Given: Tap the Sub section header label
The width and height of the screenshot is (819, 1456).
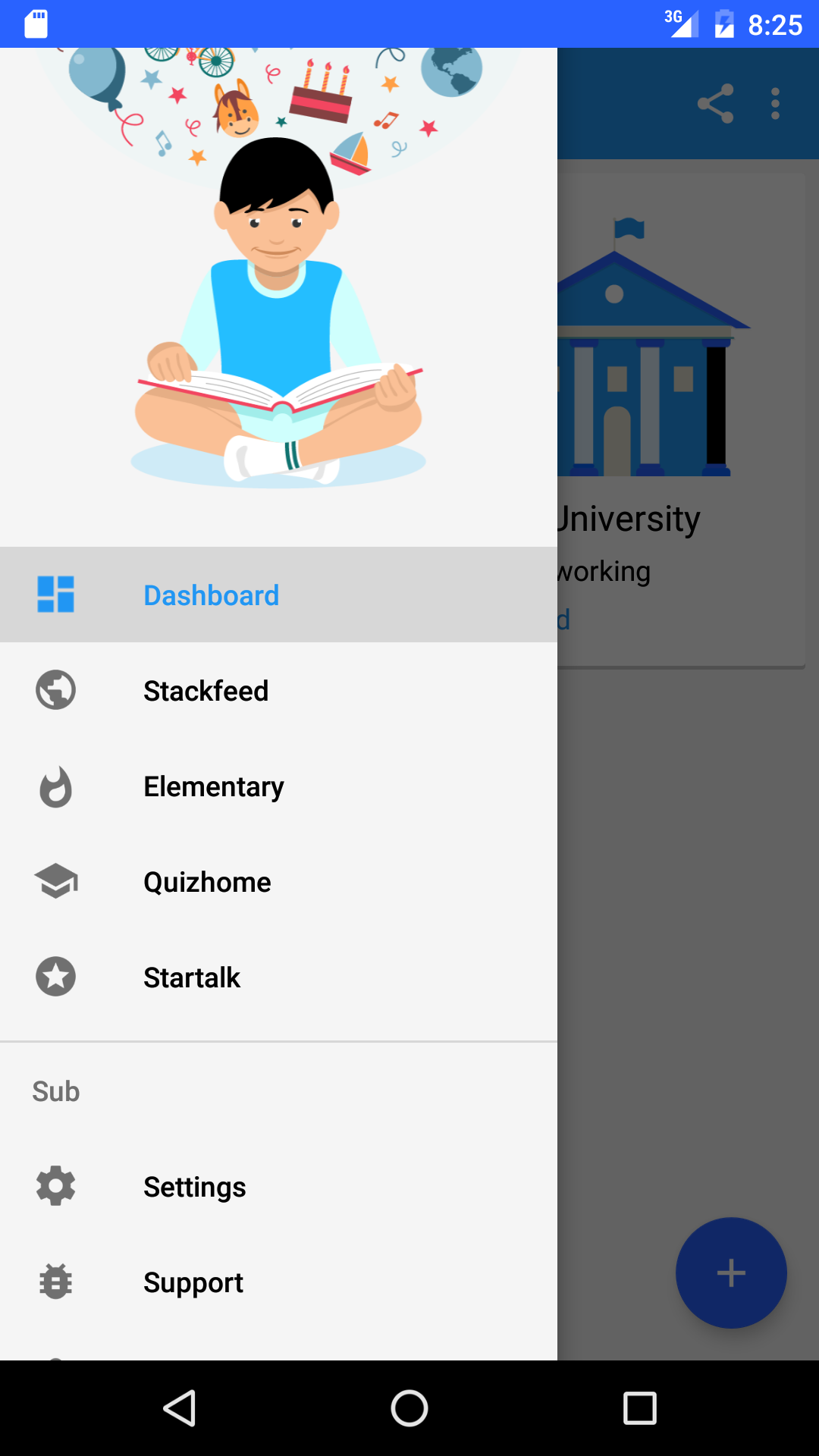Looking at the screenshot, I should click(55, 1090).
